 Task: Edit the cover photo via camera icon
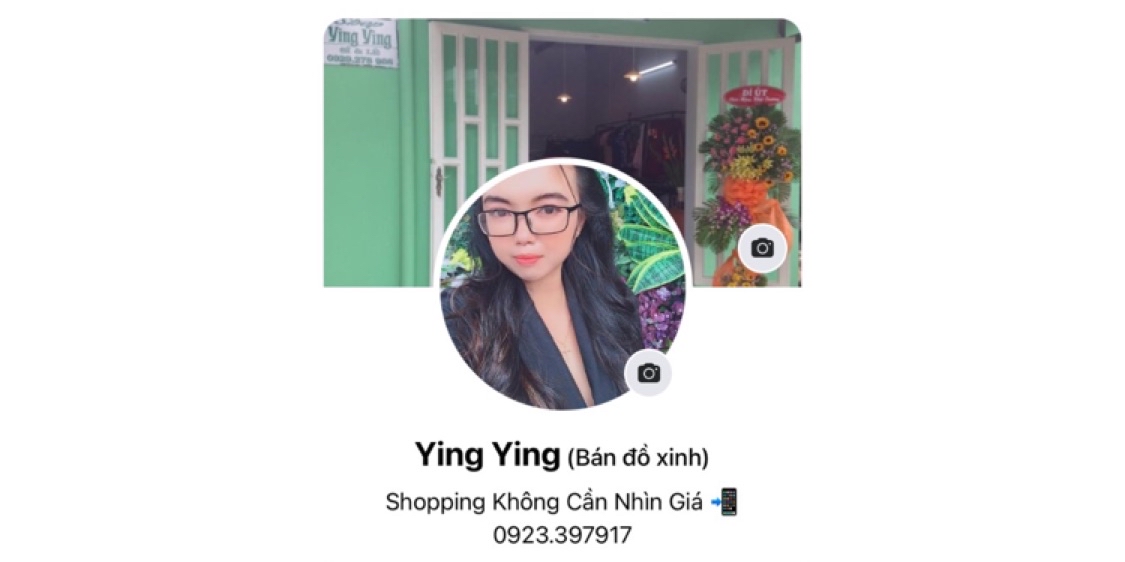762,248
